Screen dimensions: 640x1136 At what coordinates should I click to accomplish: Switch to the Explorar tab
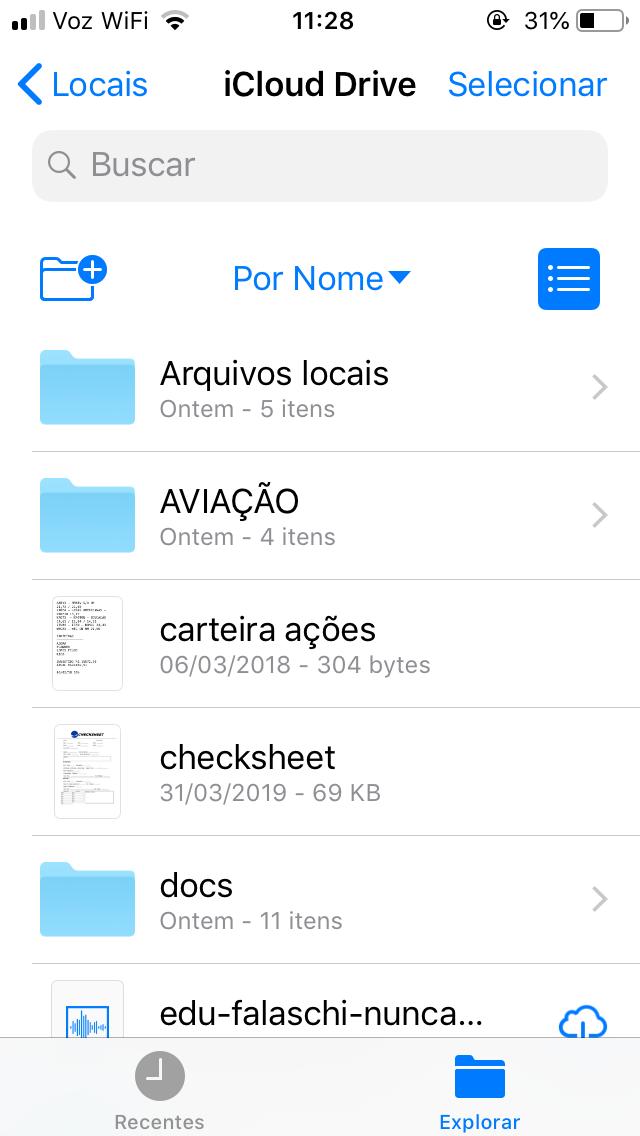click(x=480, y=1092)
